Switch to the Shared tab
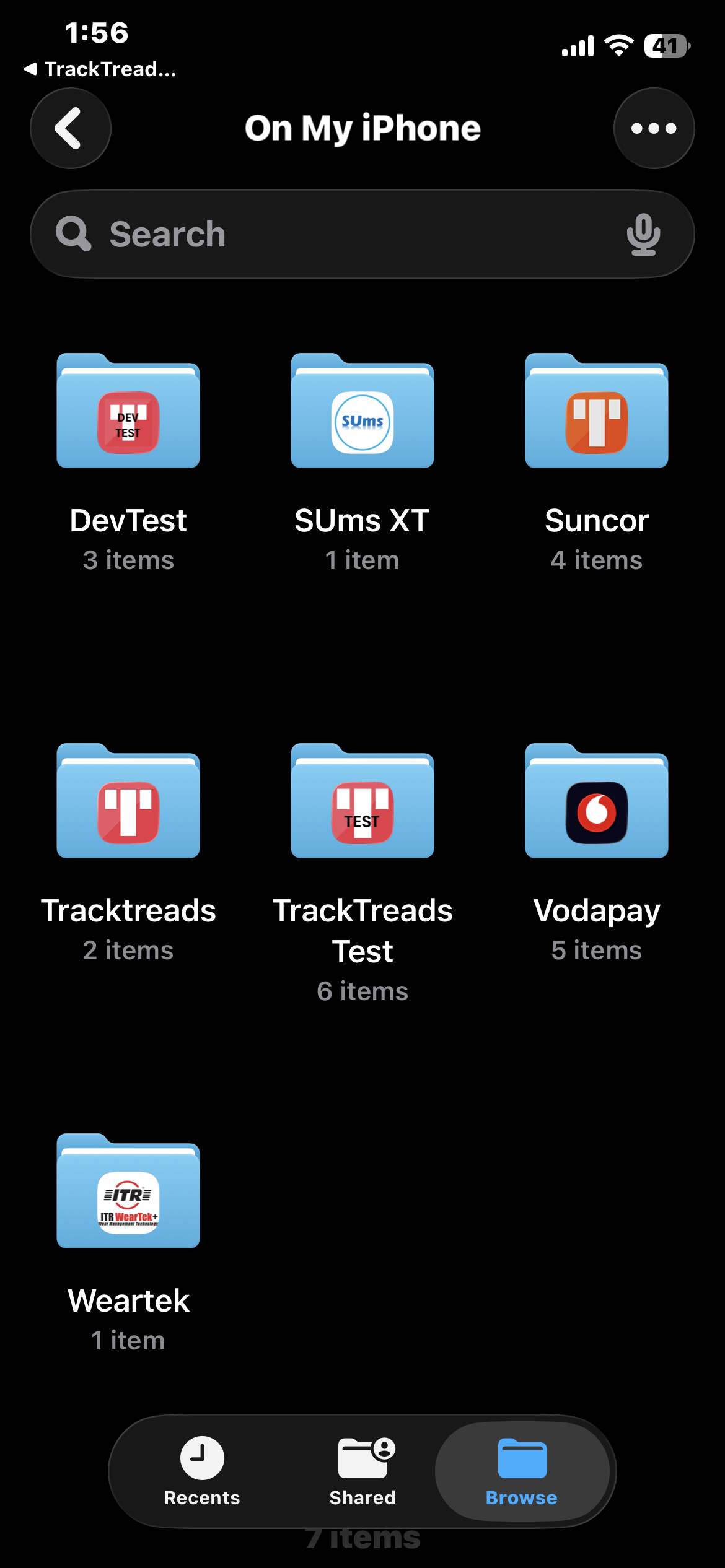This screenshot has width=725, height=1568. [x=363, y=1471]
